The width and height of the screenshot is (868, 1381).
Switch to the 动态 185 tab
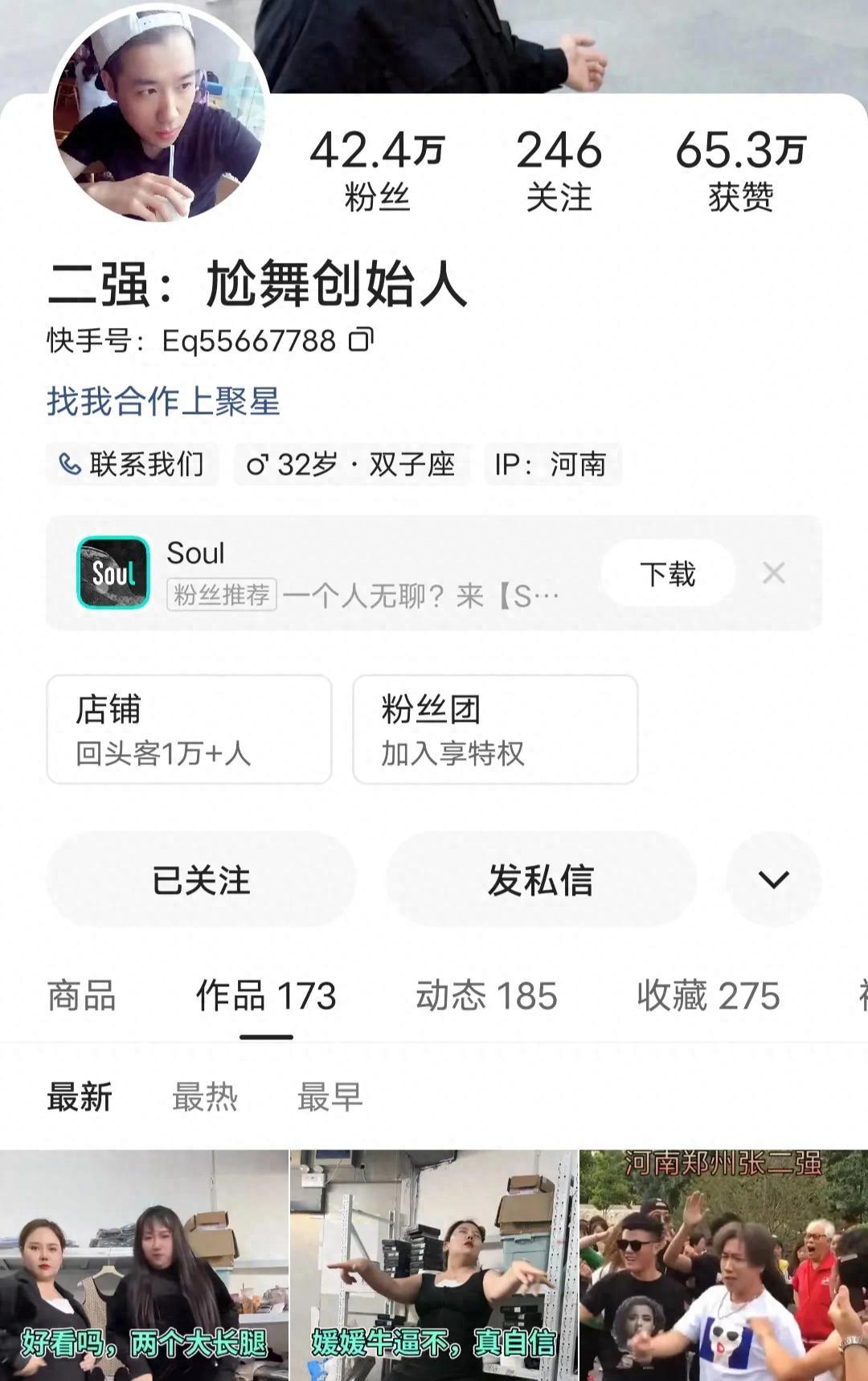coord(486,995)
